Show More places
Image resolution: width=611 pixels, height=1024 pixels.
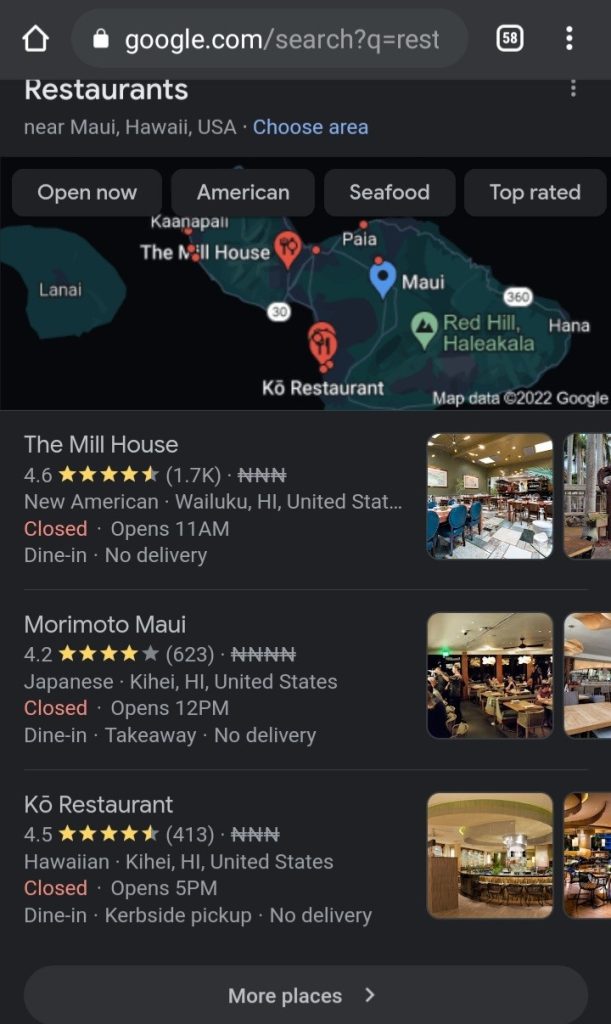pos(306,995)
